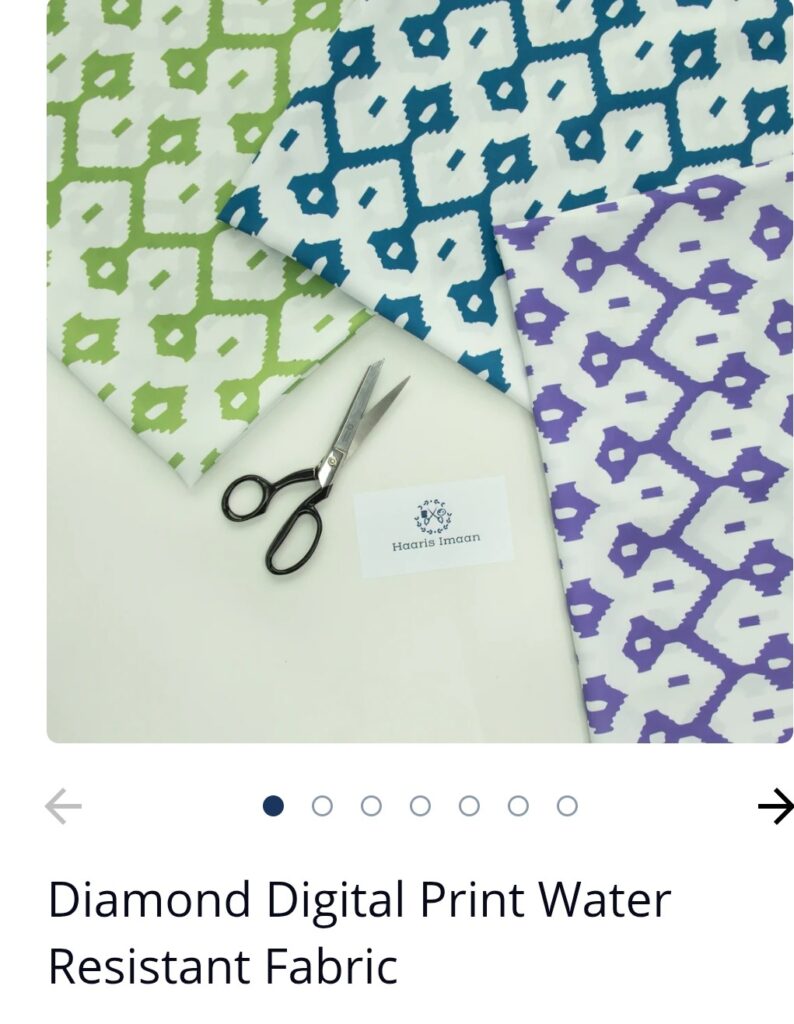Jump to the fifth carousel dot
The width and height of the screenshot is (794, 1024).
[x=469, y=806]
